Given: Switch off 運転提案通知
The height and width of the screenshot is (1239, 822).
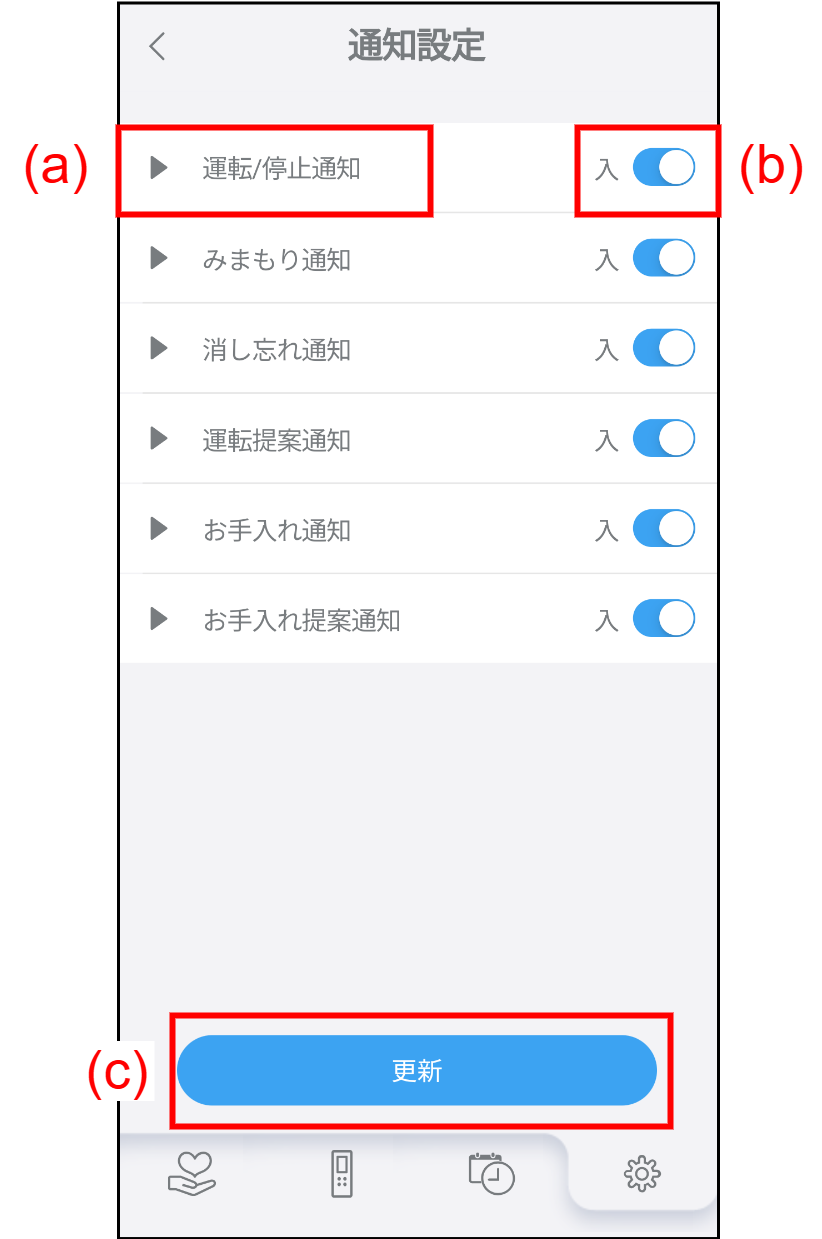Looking at the screenshot, I should click(x=663, y=439).
